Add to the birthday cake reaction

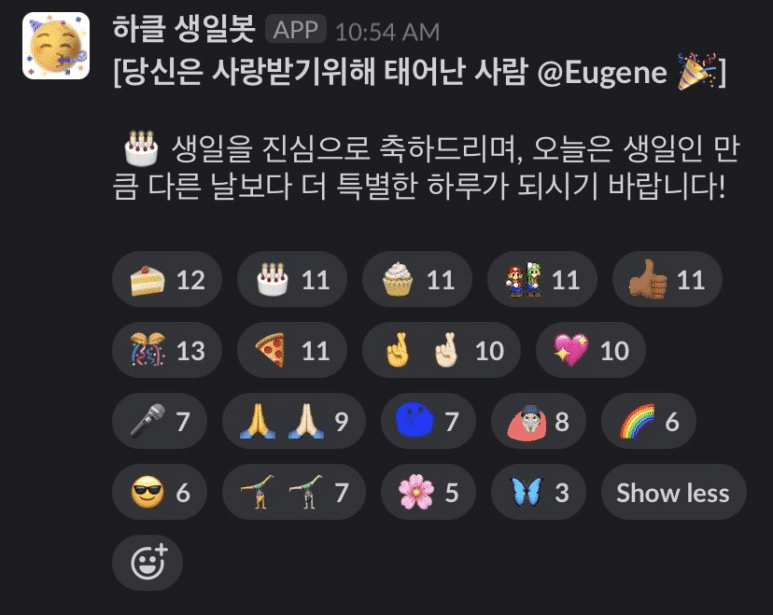292,279
